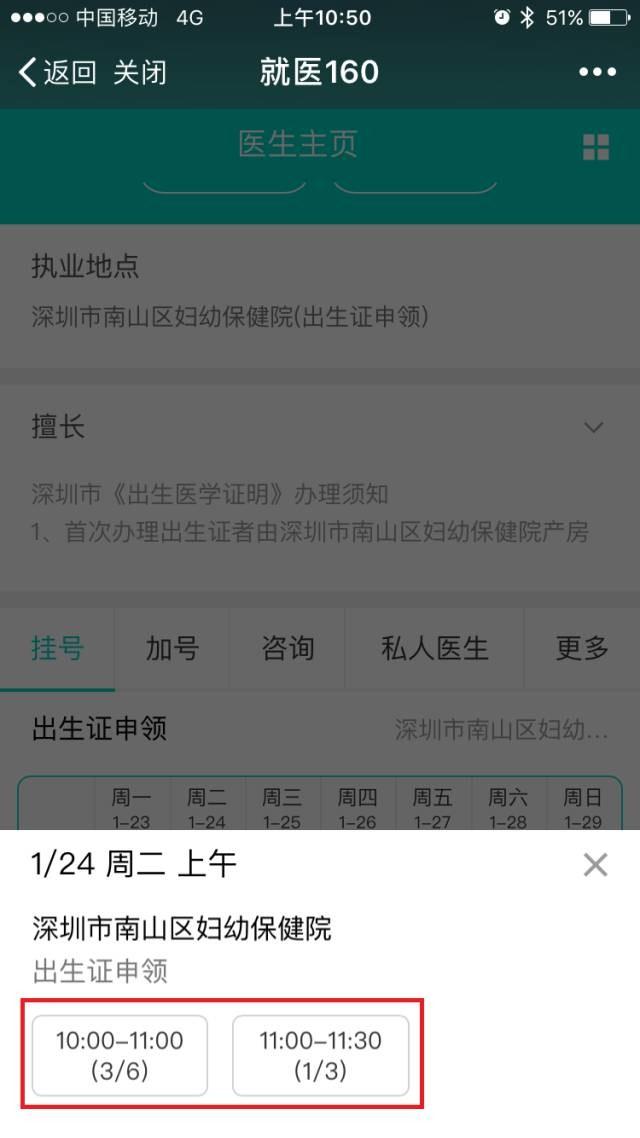
Task: Expand the 擅长 section
Action: click(594, 428)
